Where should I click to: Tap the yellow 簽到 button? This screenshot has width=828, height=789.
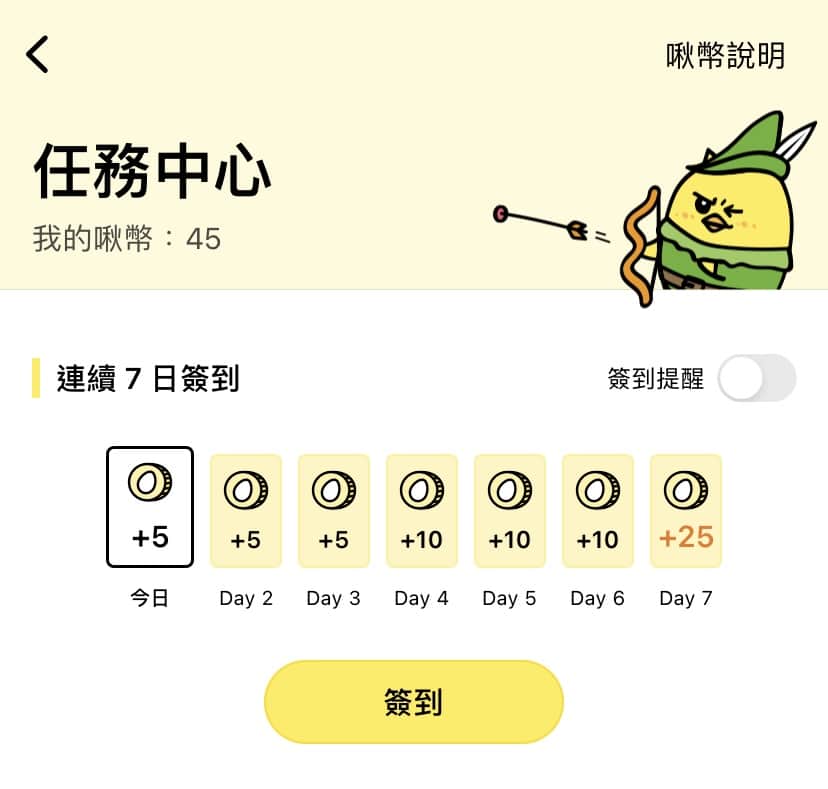point(413,702)
